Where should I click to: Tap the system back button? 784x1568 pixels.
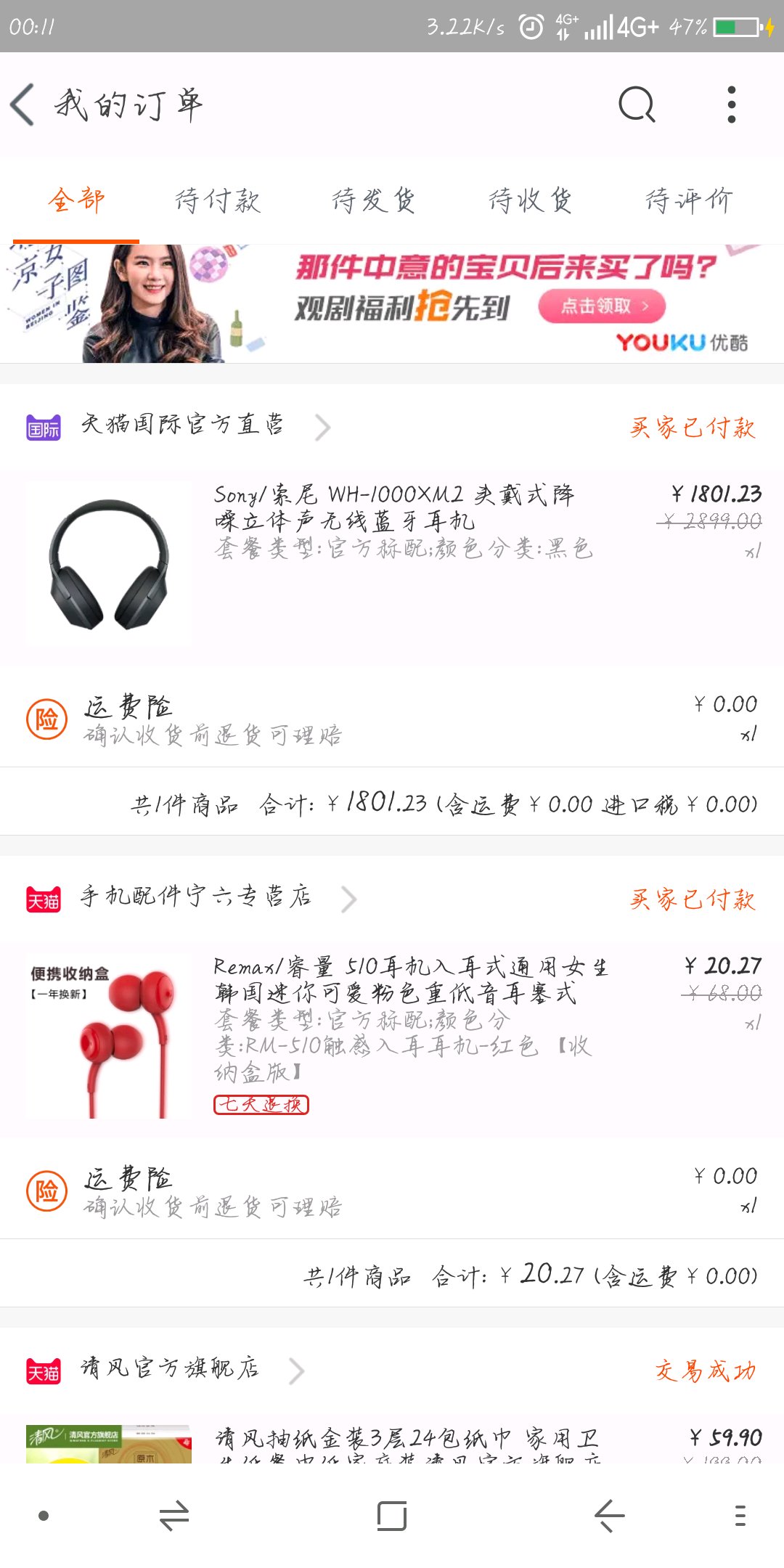(610, 1516)
